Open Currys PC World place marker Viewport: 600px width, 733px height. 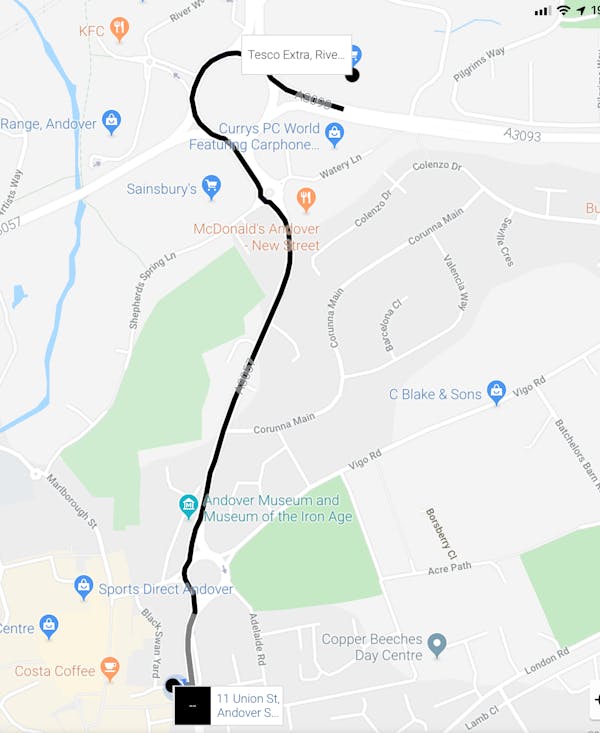tap(334, 132)
